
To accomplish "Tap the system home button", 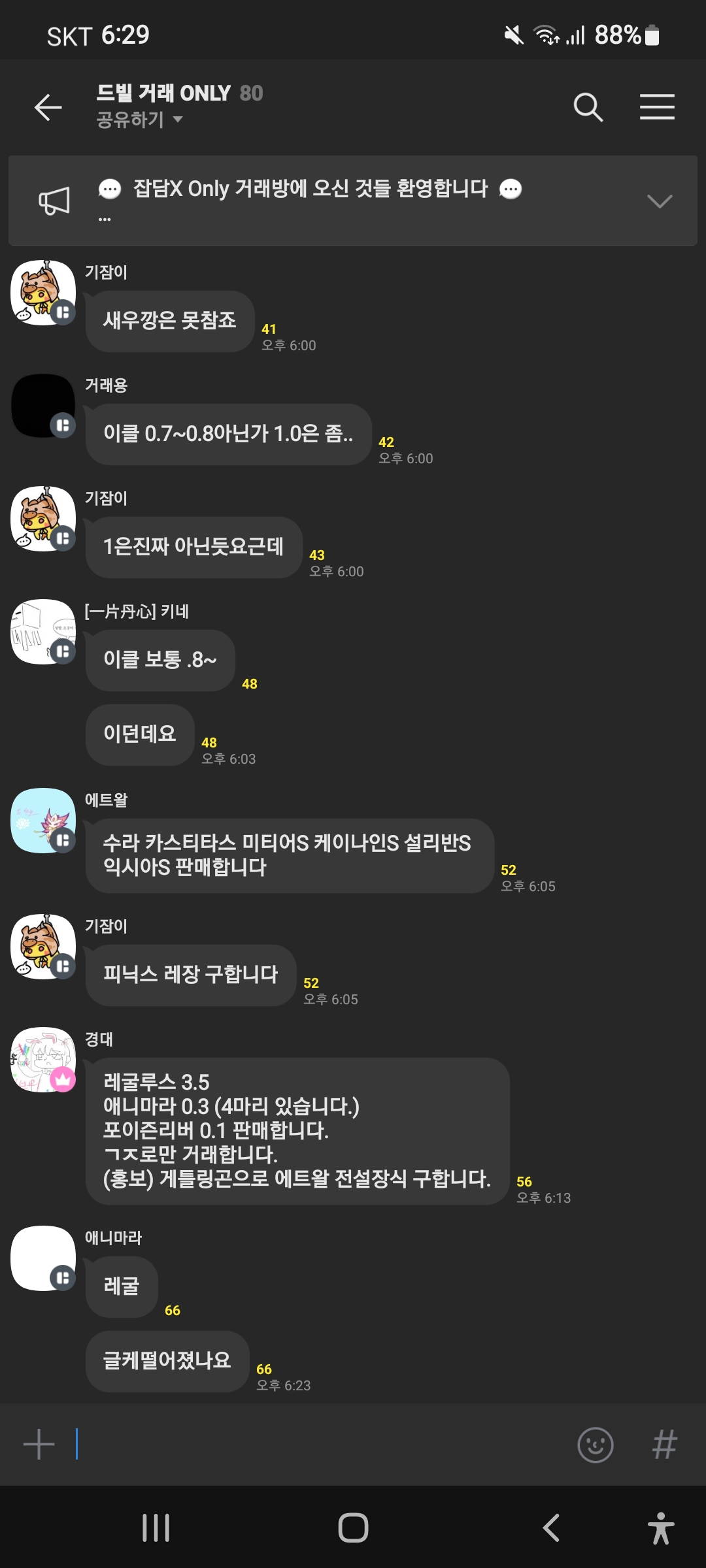I will pos(353,1528).
